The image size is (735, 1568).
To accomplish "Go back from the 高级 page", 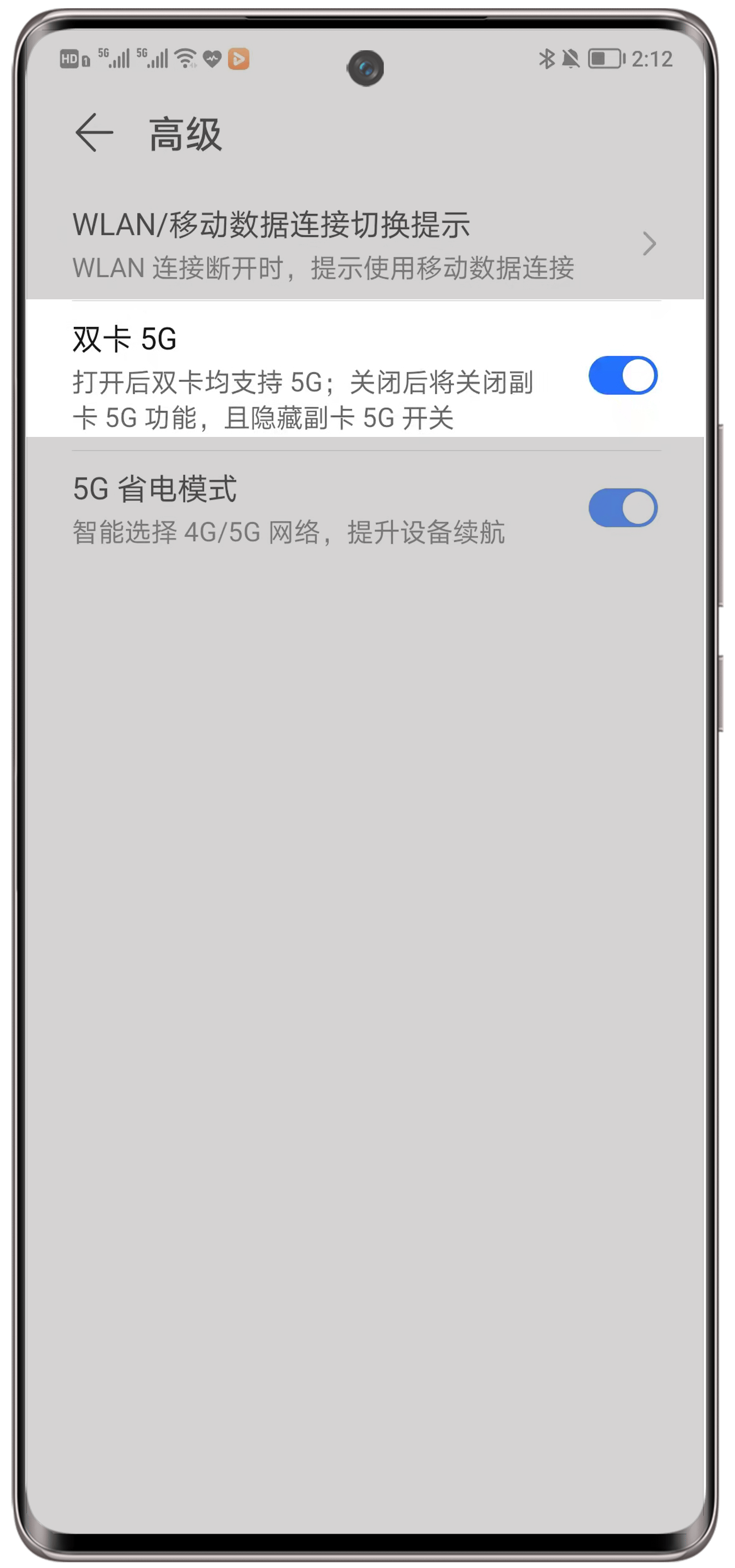I will pyautogui.click(x=94, y=133).
